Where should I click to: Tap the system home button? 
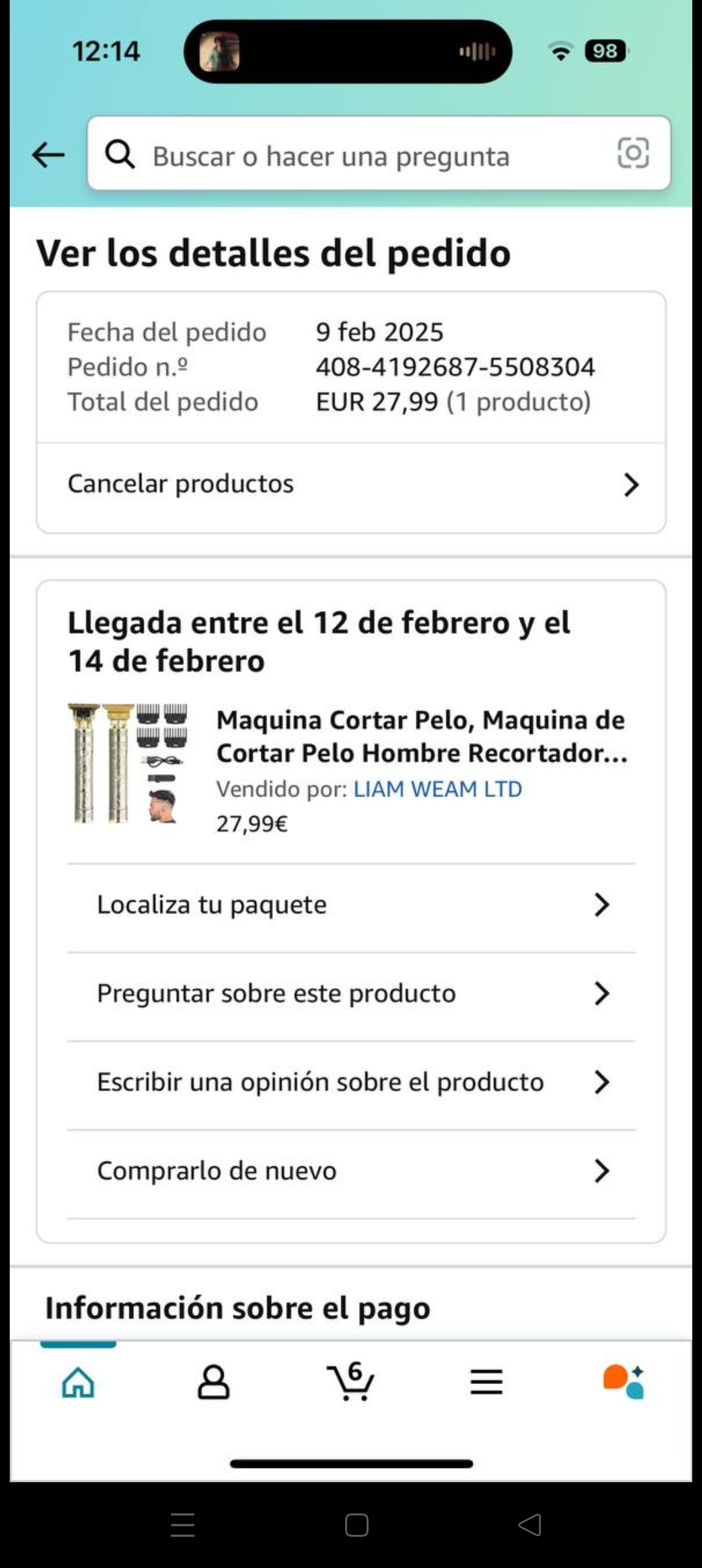coord(356,1524)
